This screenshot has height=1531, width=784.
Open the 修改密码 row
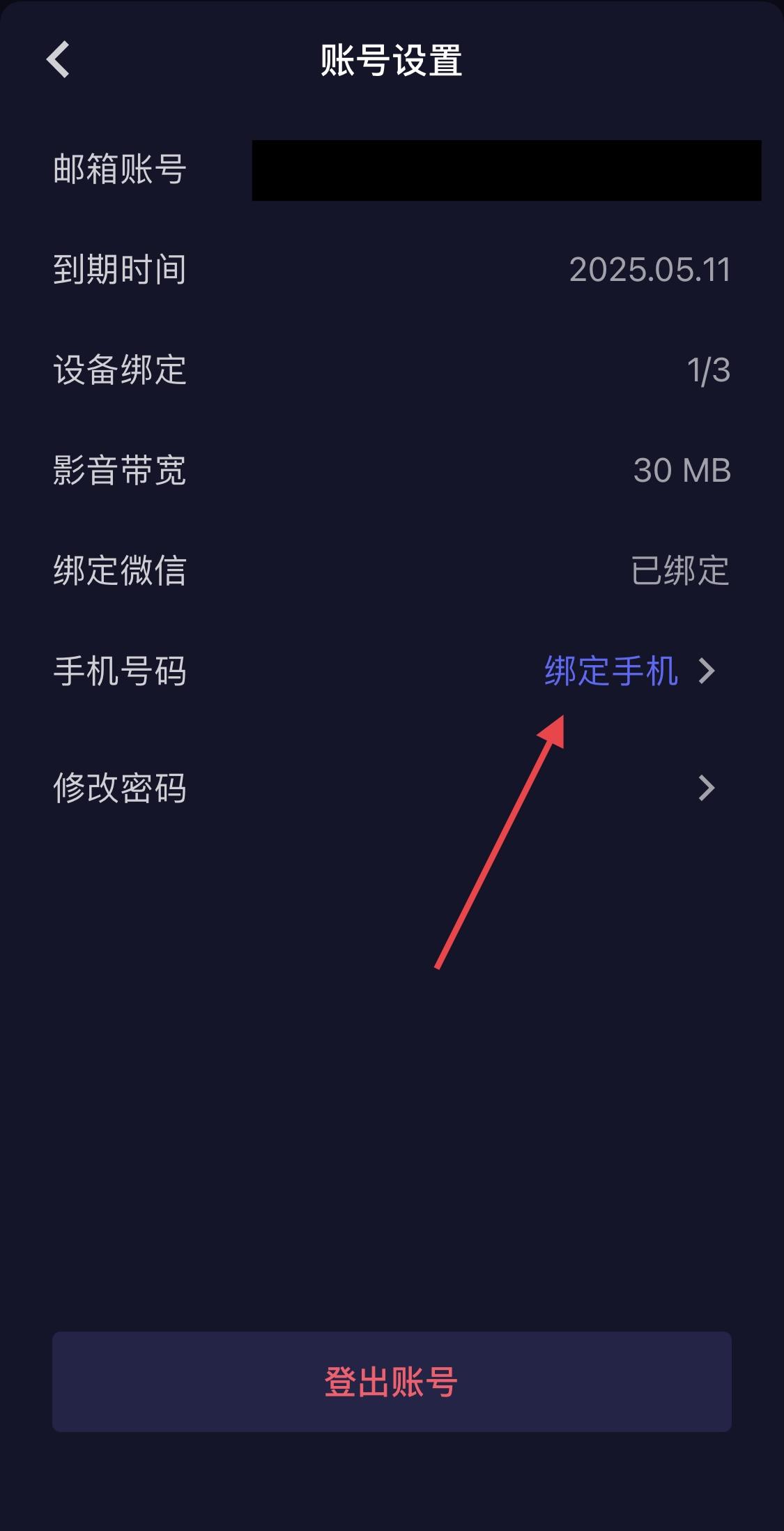coord(392,788)
